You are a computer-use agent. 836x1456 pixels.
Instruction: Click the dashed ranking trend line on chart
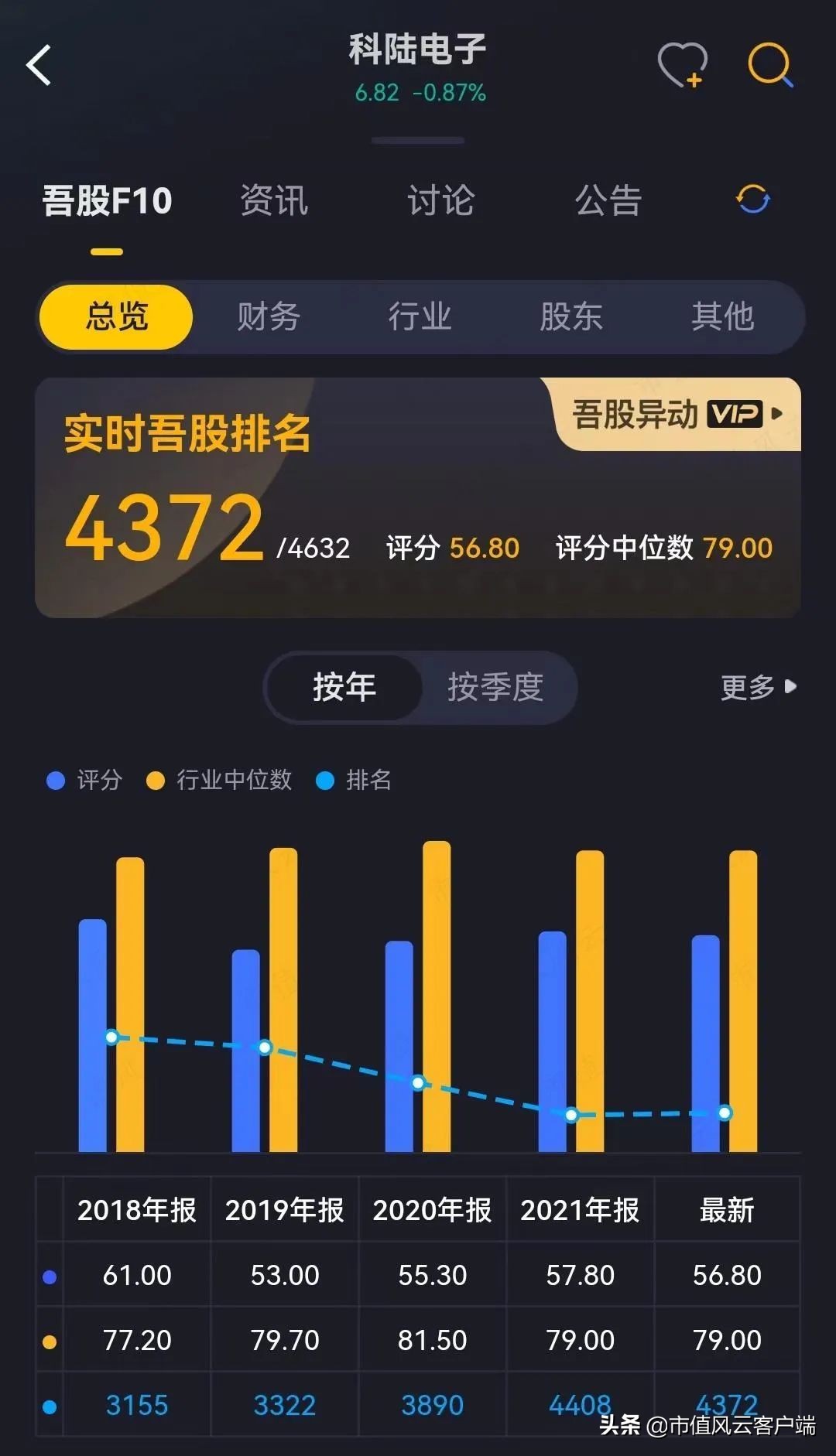tap(418, 1083)
